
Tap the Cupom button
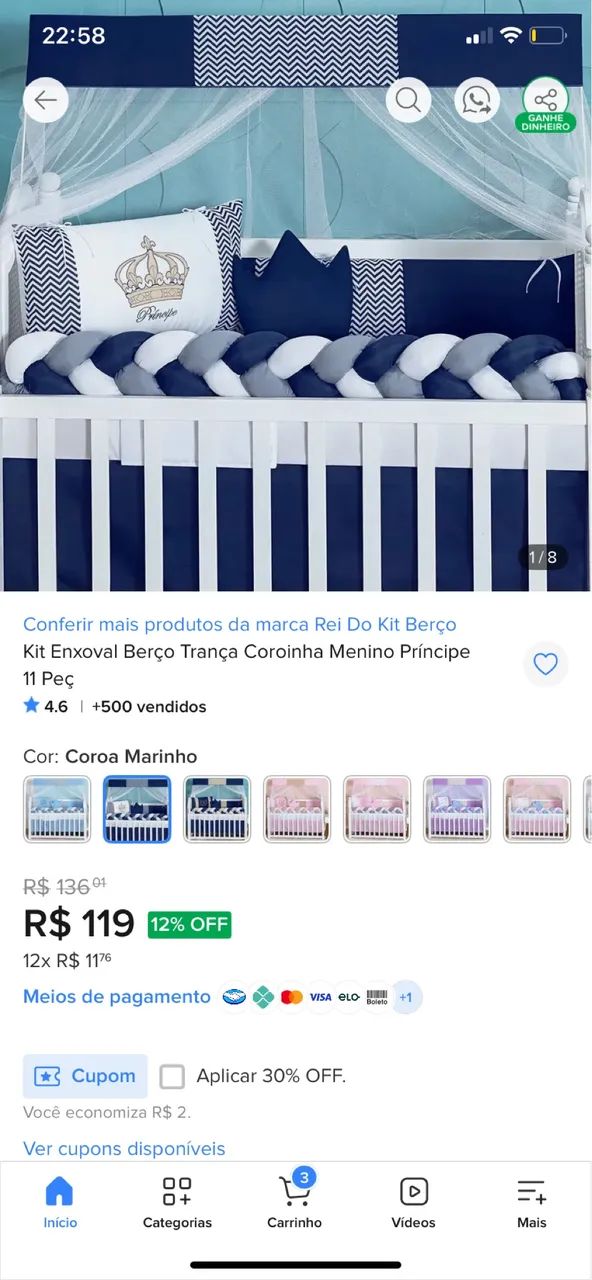pos(85,1076)
